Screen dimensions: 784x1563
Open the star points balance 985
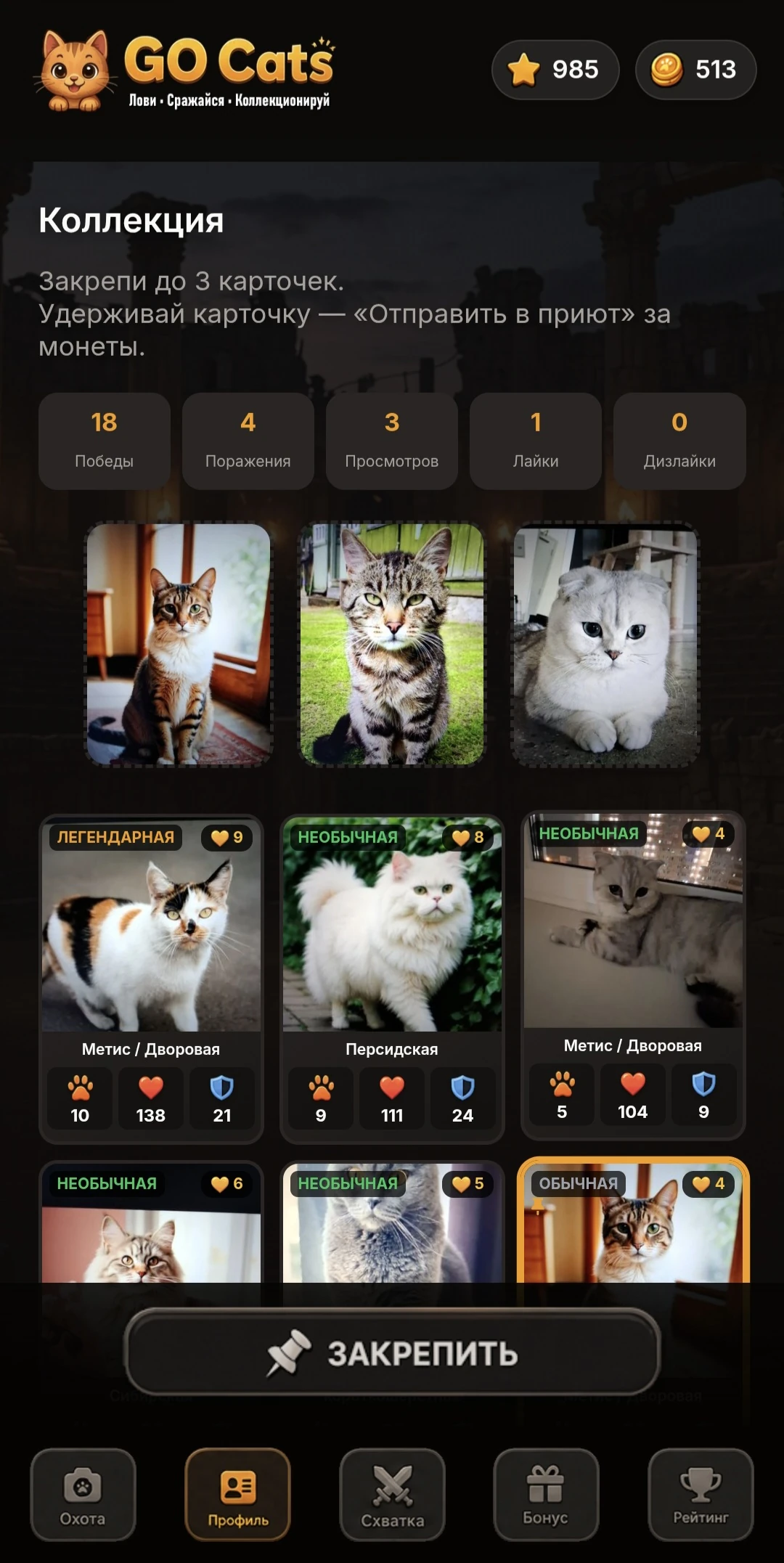point(555,70)
